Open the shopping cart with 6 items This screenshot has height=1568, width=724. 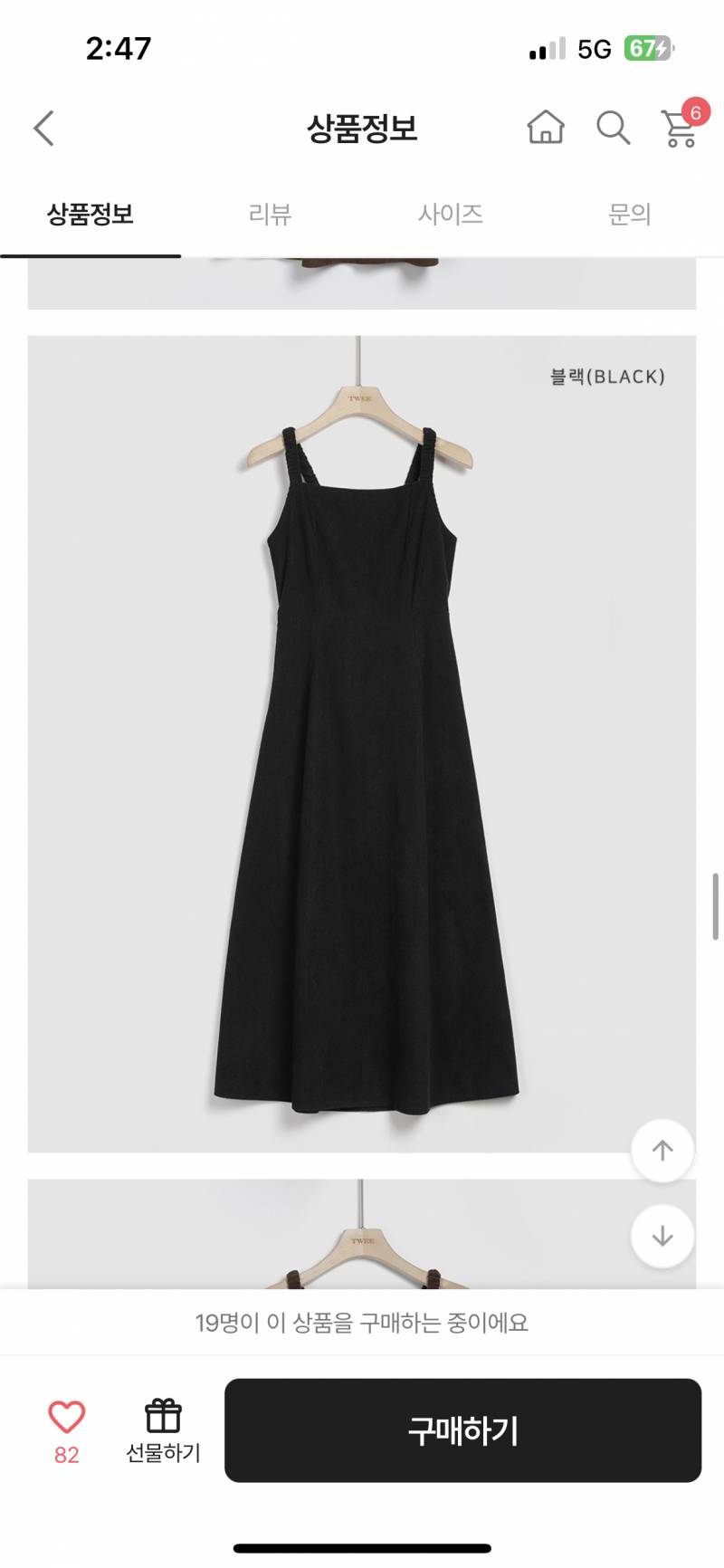[x=681, y=128]
